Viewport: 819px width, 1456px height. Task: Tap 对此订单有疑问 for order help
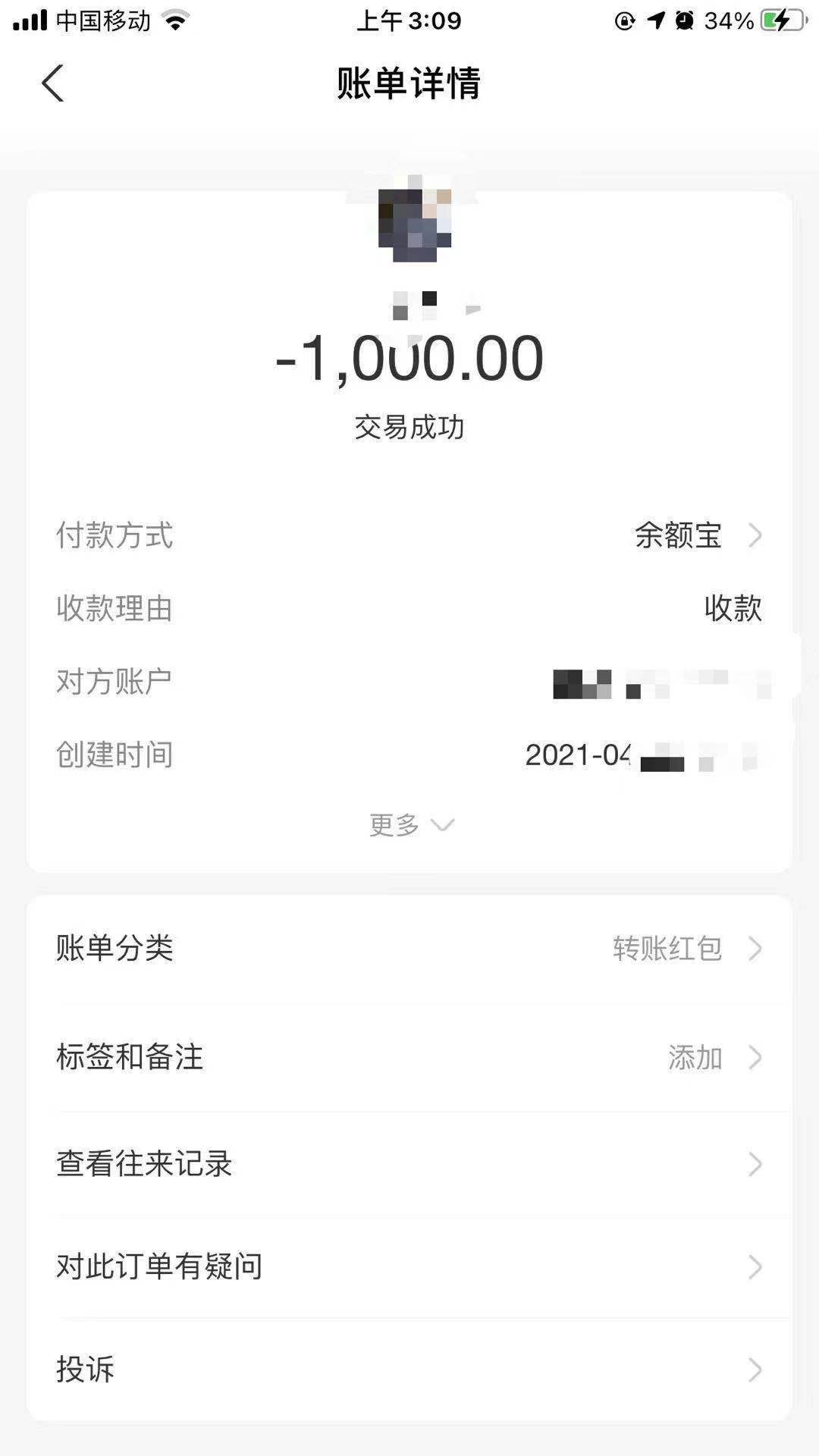pyautogui.click(x=159, y=1266)
